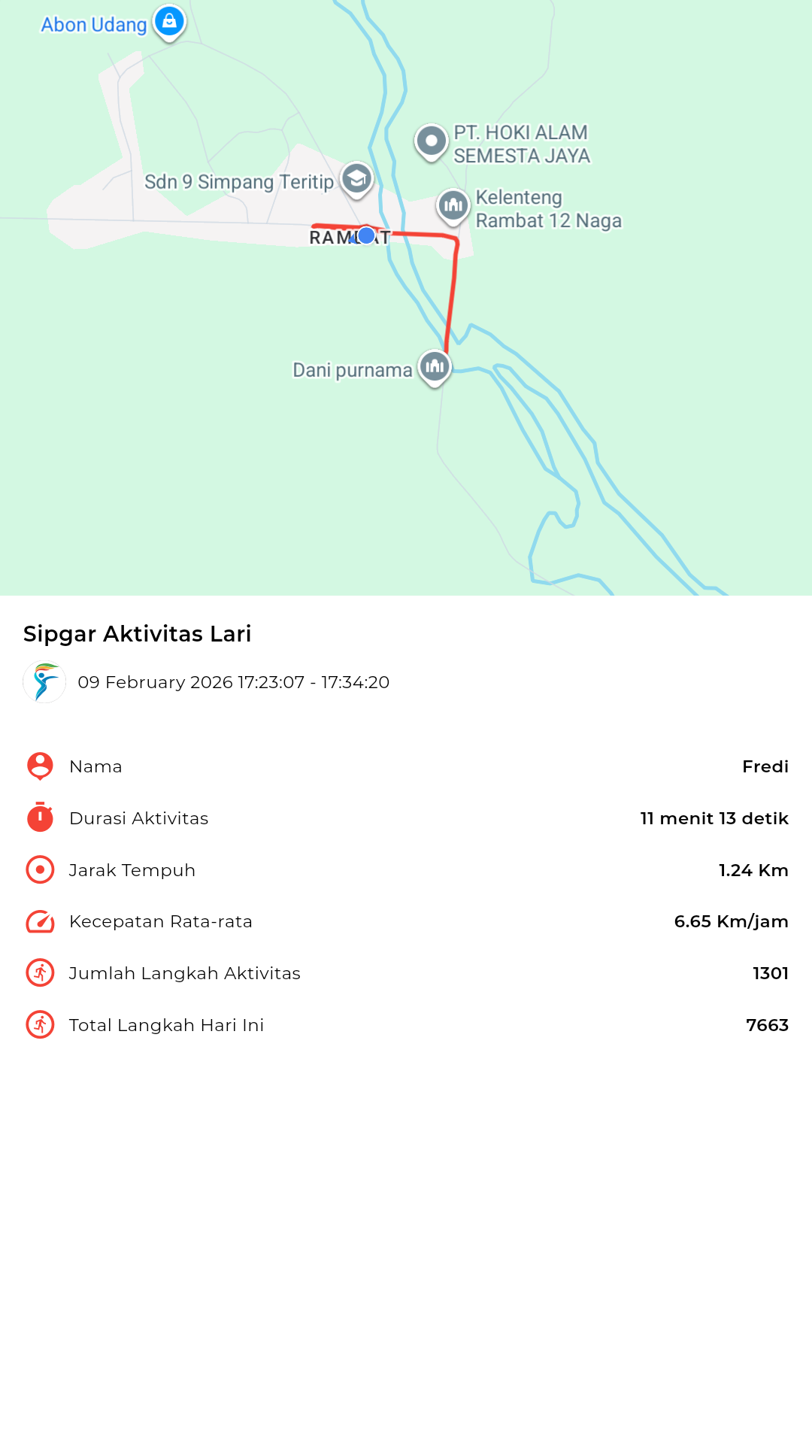Tap the Dani purnama place marker
Viewport: 812px width, 1456px height.
pyautogui.click(x=435, y=367)
